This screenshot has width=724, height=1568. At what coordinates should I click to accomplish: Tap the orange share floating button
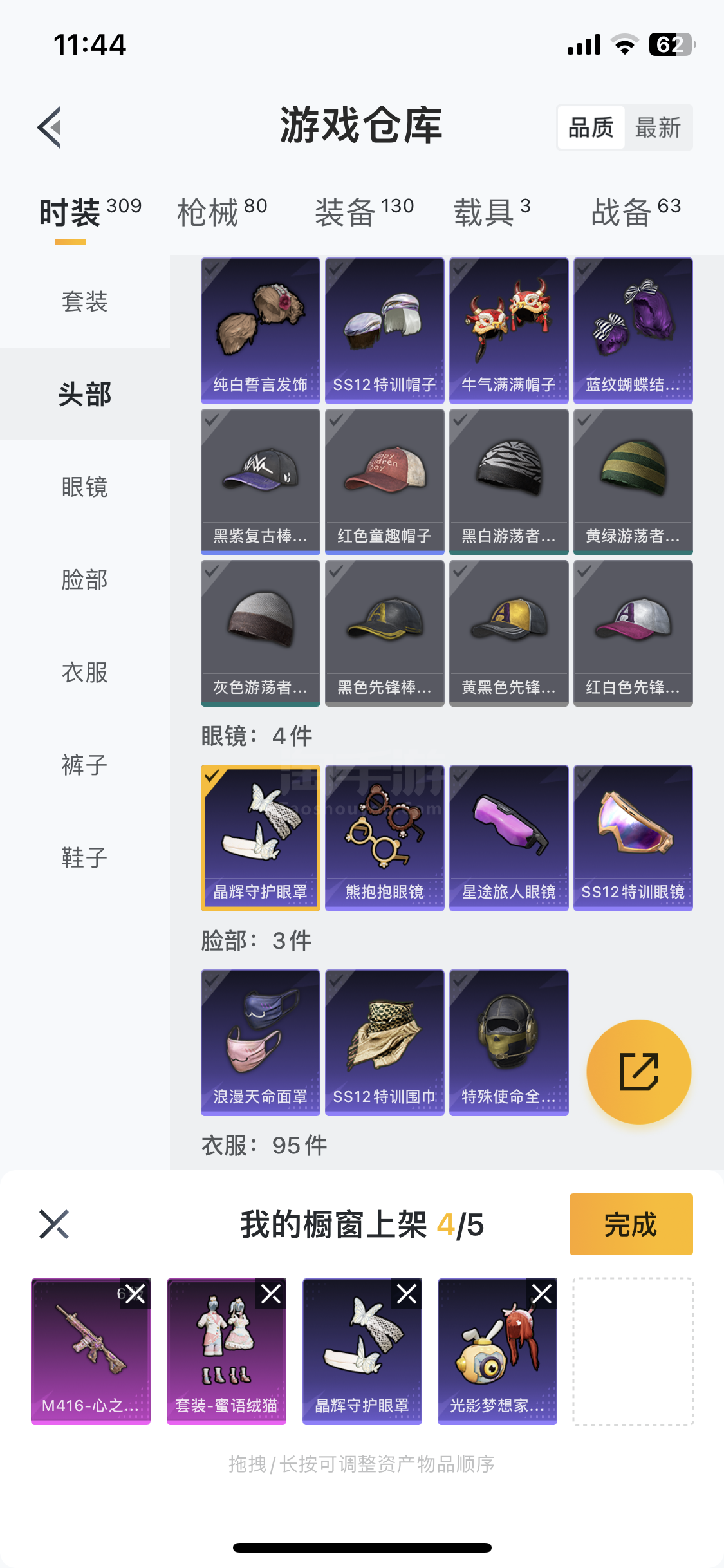click(x=639, y=1072)
